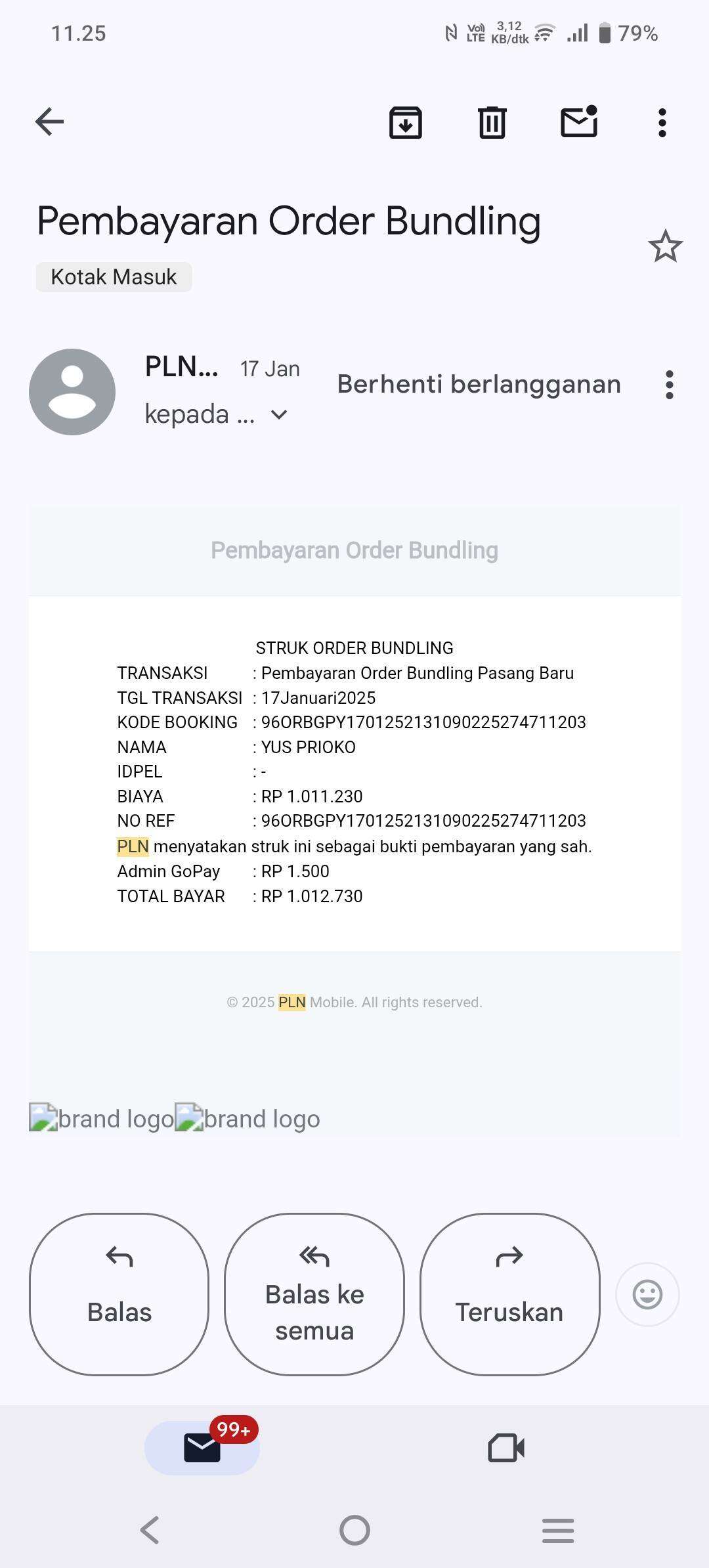709x1568 pixels.
Task: Forward the email with Teruskan
Action: click(509, 1294)
